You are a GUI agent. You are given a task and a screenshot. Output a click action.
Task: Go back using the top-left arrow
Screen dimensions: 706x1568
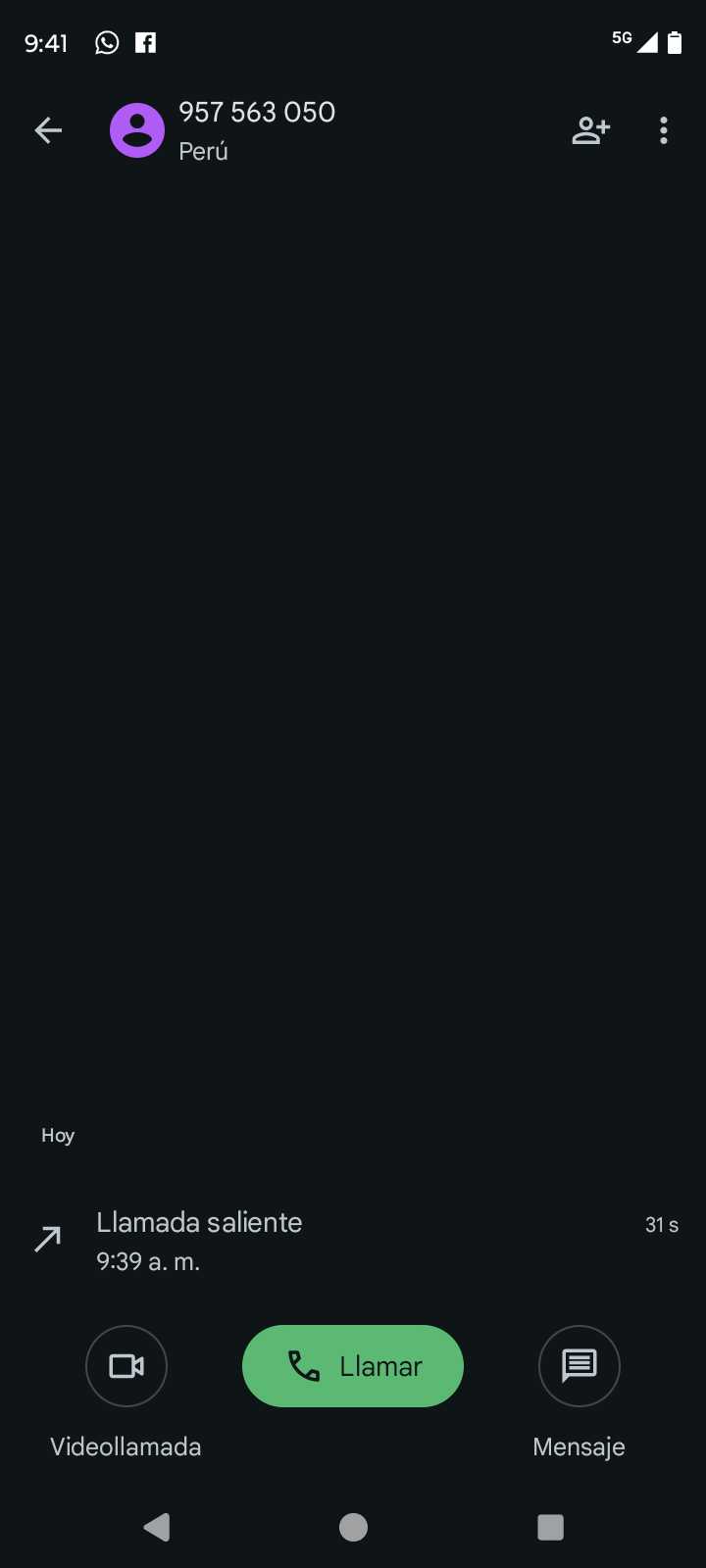48,130
